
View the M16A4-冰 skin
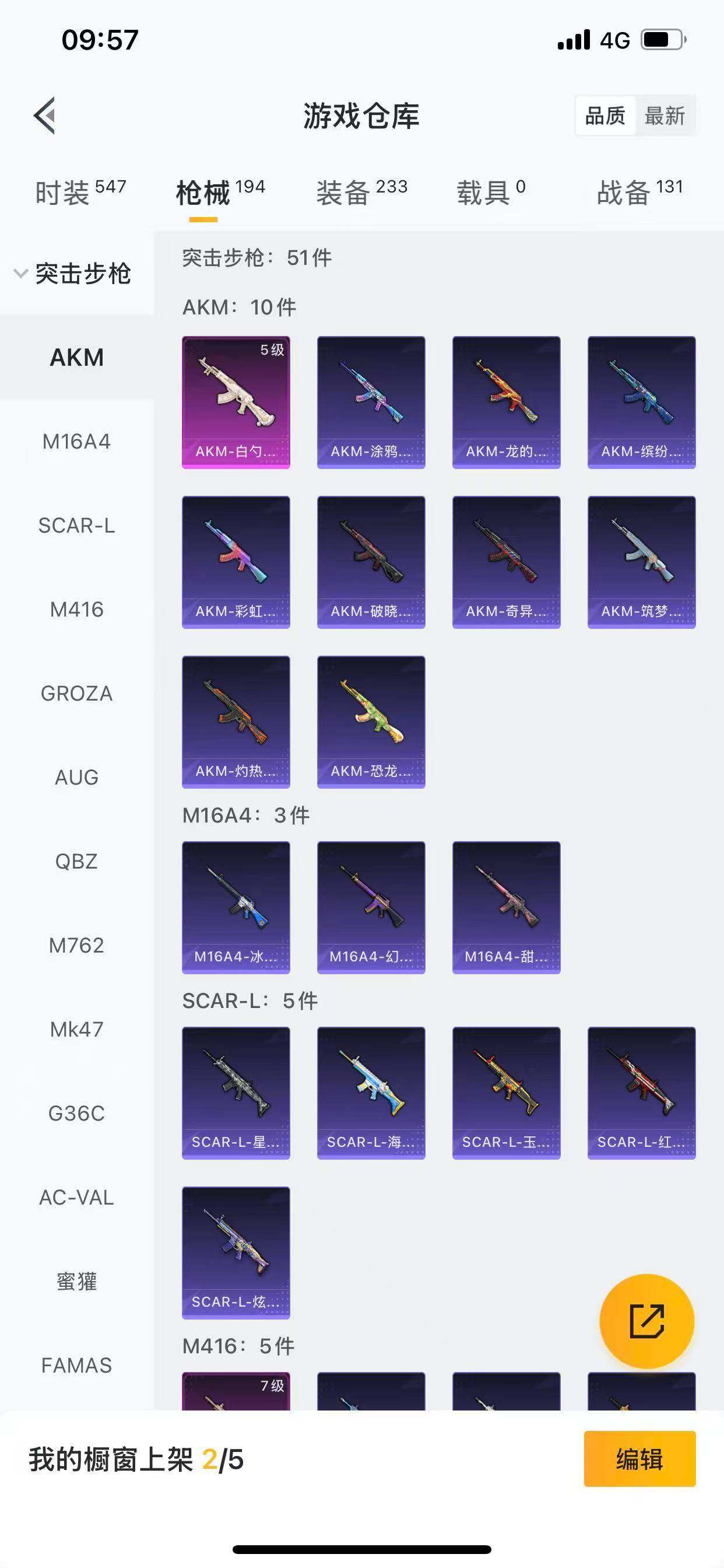[236, 908]
